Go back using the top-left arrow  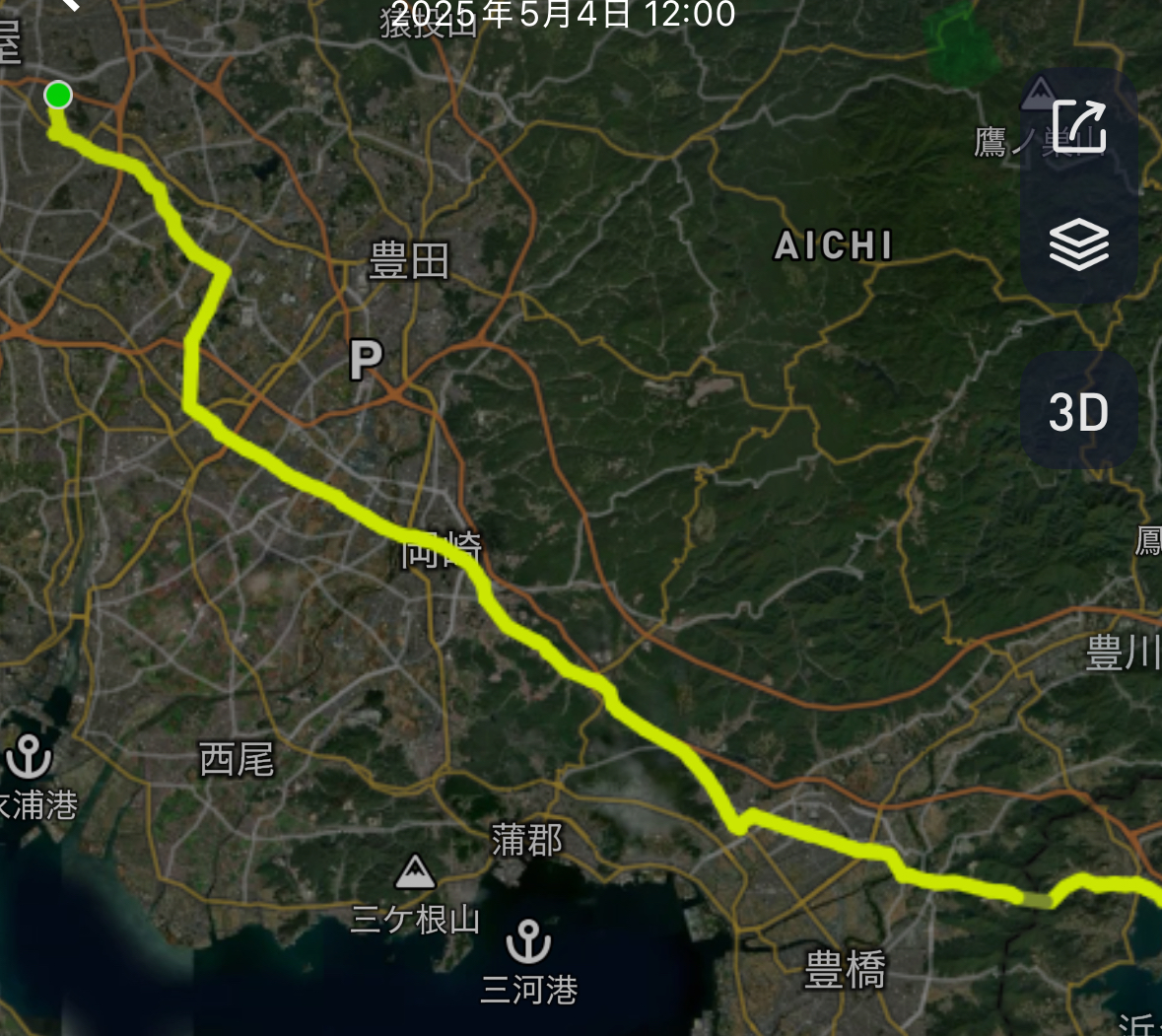point(69,5)
